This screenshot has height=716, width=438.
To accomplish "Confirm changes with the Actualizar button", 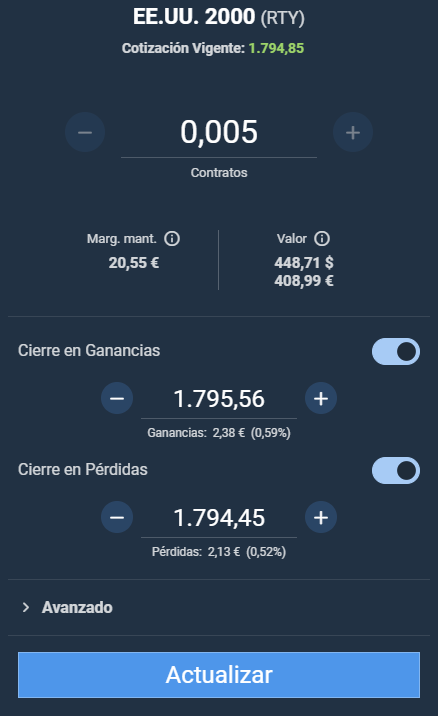I will coord(219,675).
